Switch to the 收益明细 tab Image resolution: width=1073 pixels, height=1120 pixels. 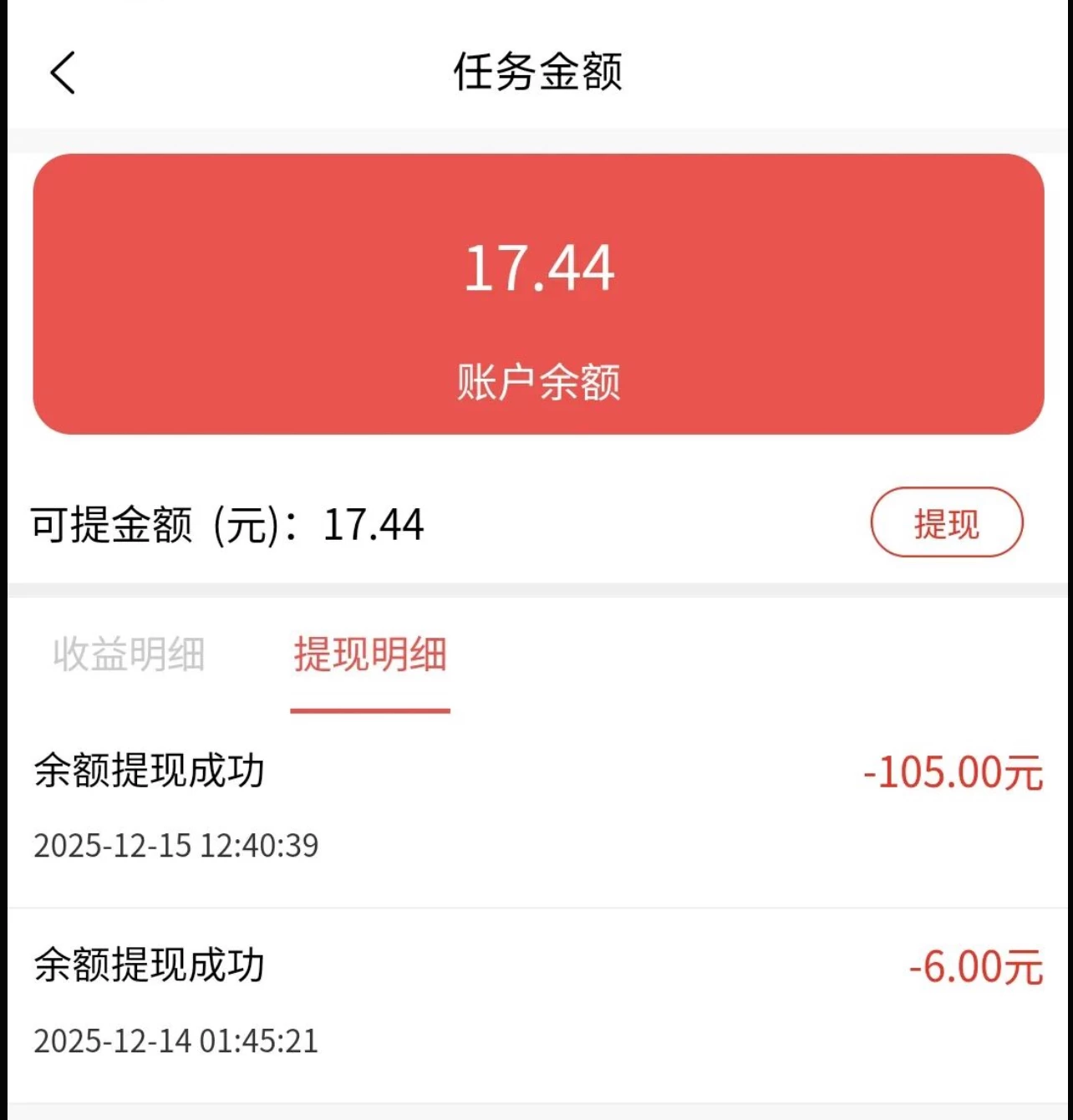click(x=129, y=654)
